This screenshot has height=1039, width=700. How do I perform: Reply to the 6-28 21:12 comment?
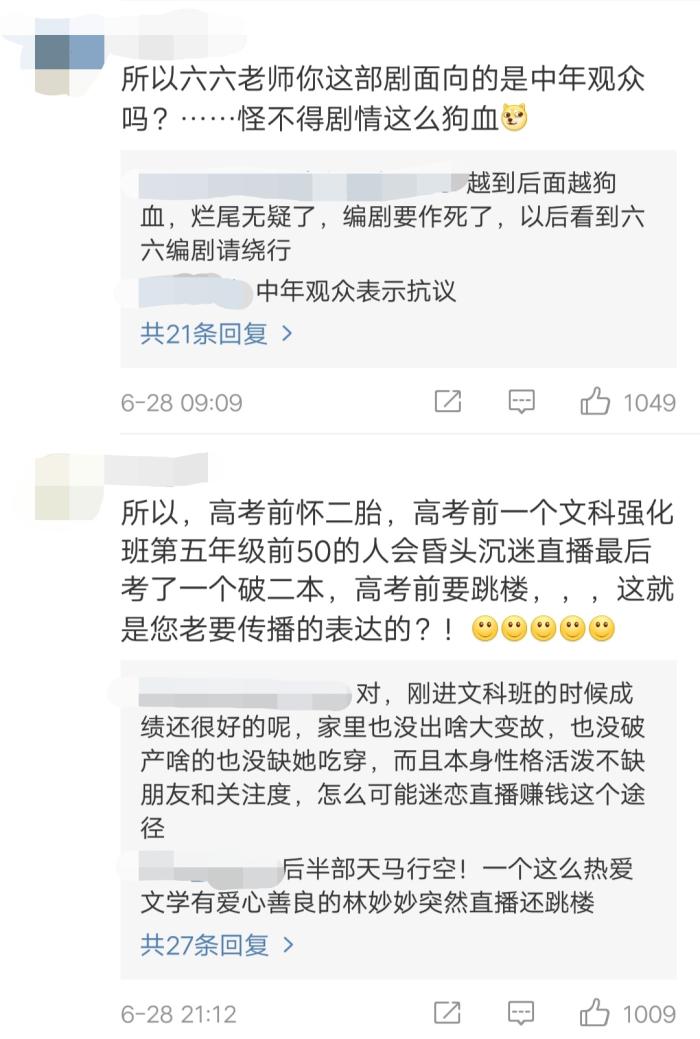(521, 1012)
